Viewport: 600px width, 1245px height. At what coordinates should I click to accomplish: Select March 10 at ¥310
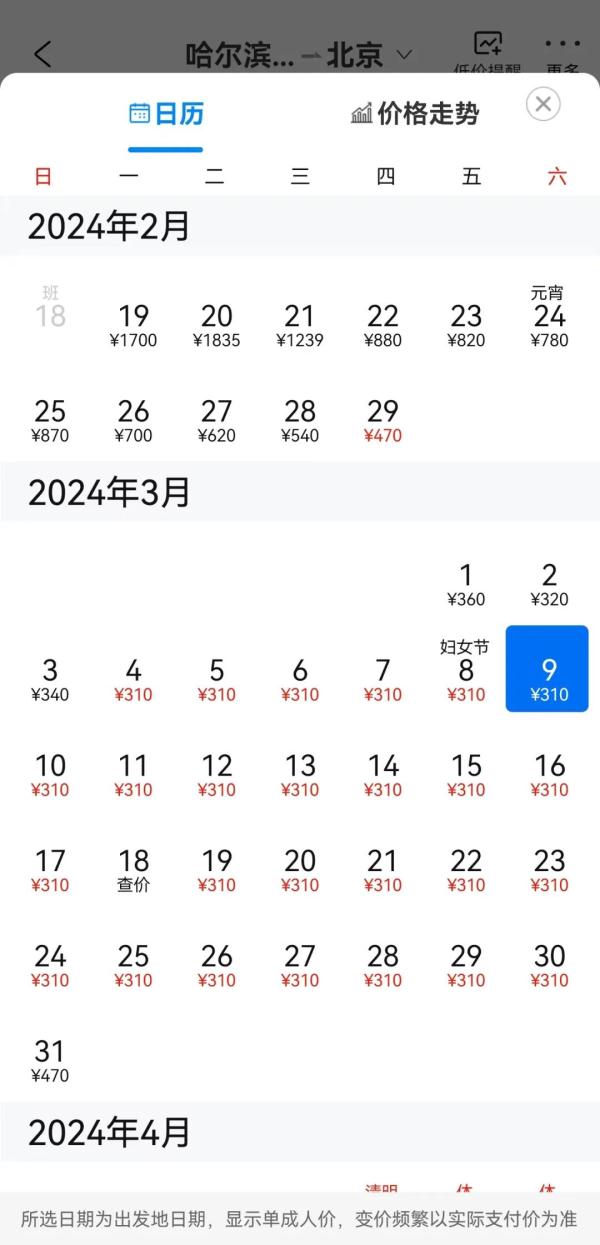50,775
